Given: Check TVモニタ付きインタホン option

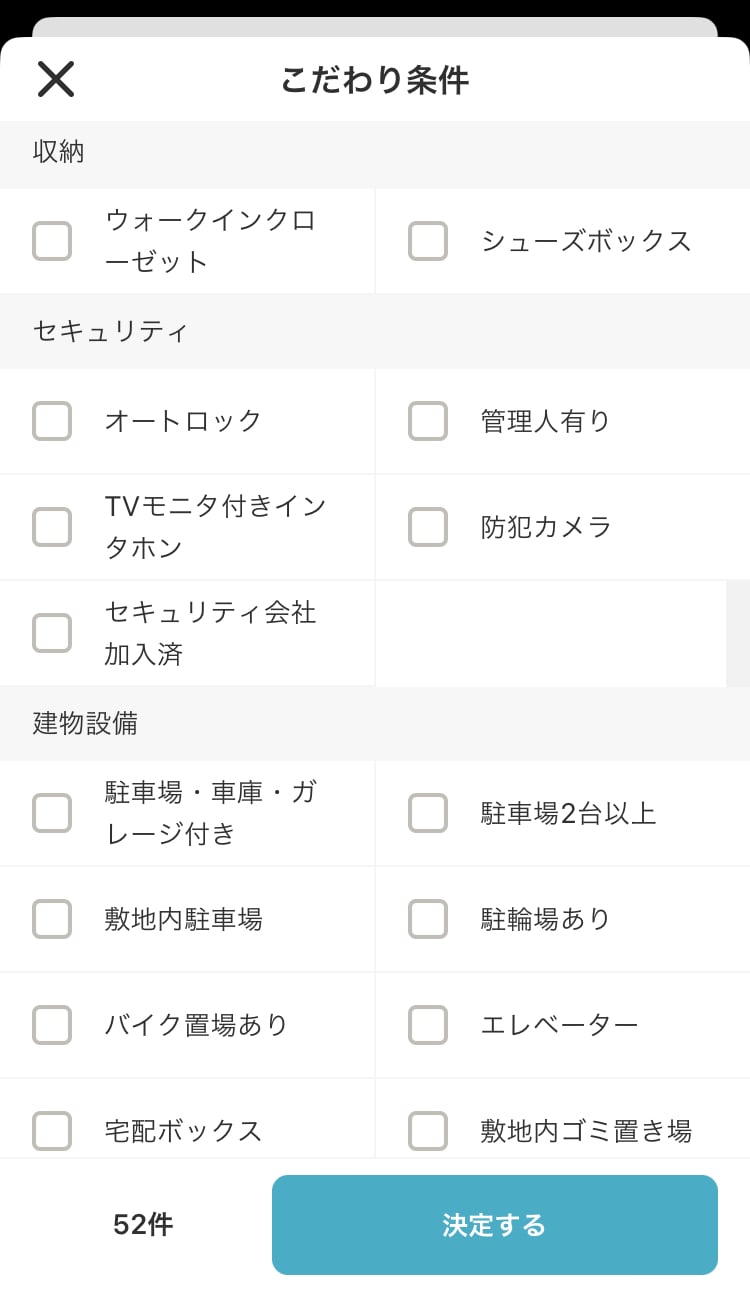Looking at the screenshot, I should pyautogui.click(x=52, y=526).
